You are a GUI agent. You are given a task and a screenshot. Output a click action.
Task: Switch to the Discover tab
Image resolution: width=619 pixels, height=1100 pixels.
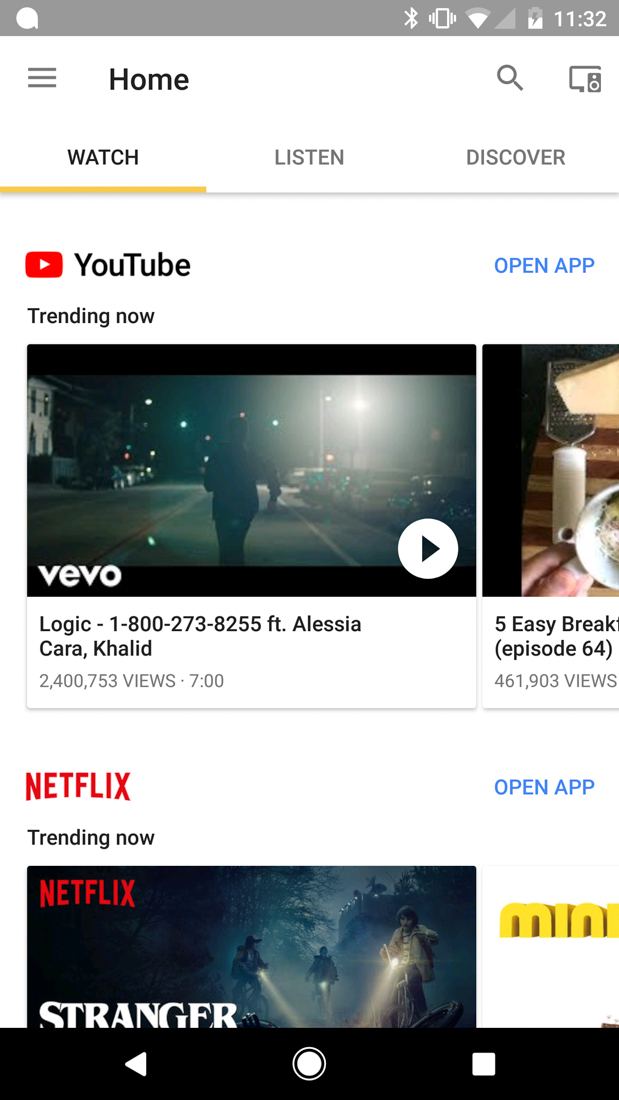click(x=515, y=157)
